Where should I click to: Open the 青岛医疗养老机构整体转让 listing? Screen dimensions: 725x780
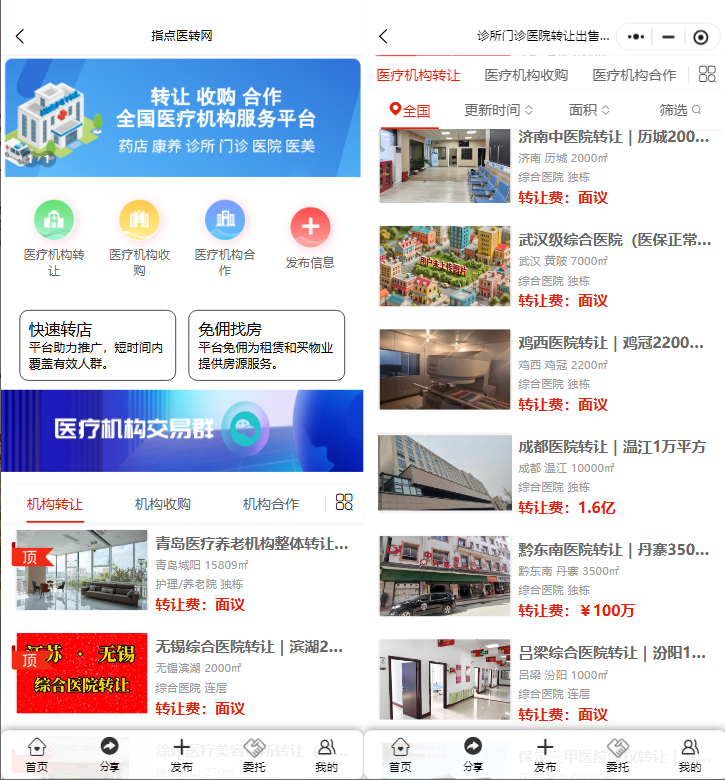251,545
